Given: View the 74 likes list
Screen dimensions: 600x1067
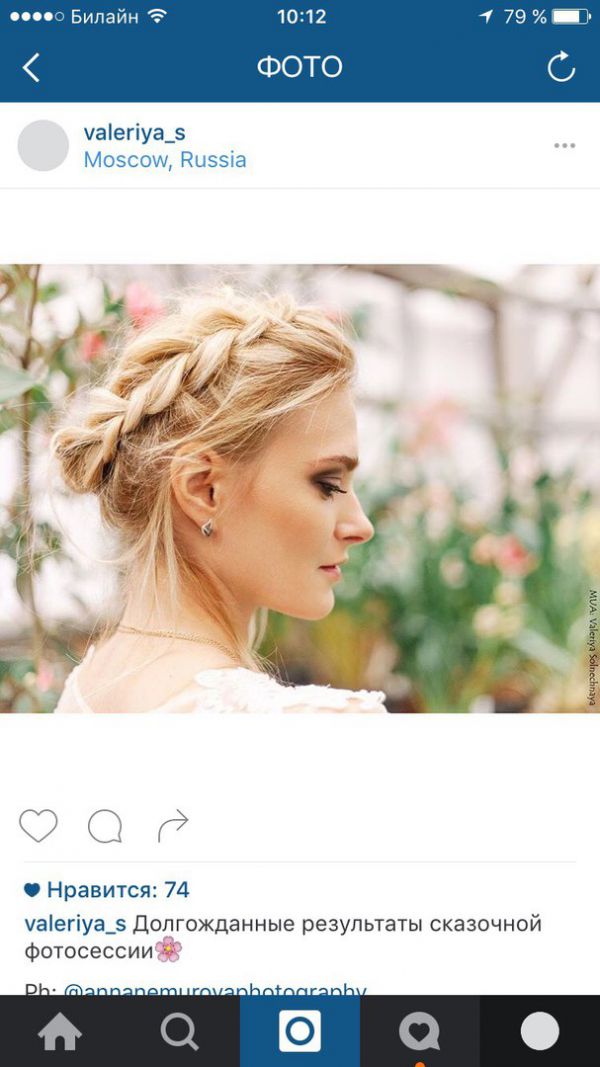Looking at the screenshot, I should tap(107, 889).
